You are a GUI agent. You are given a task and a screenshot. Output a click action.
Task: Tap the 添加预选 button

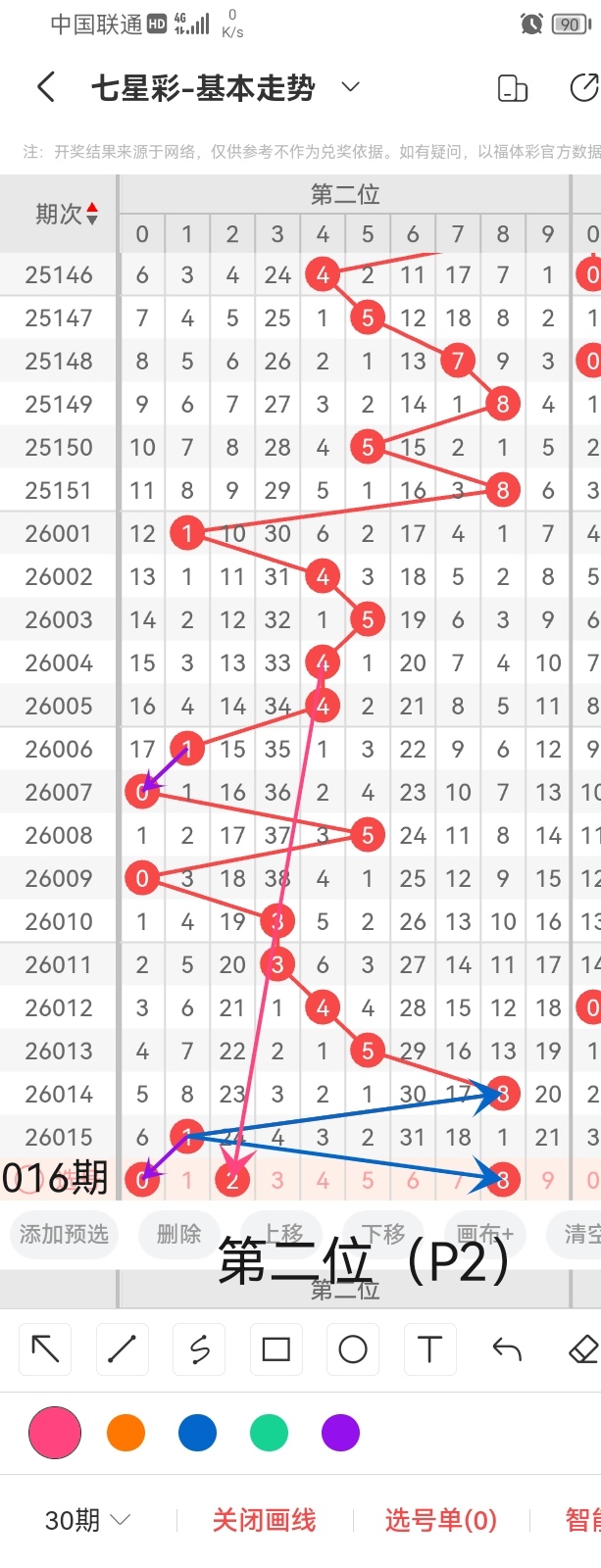coord(64,1234)
